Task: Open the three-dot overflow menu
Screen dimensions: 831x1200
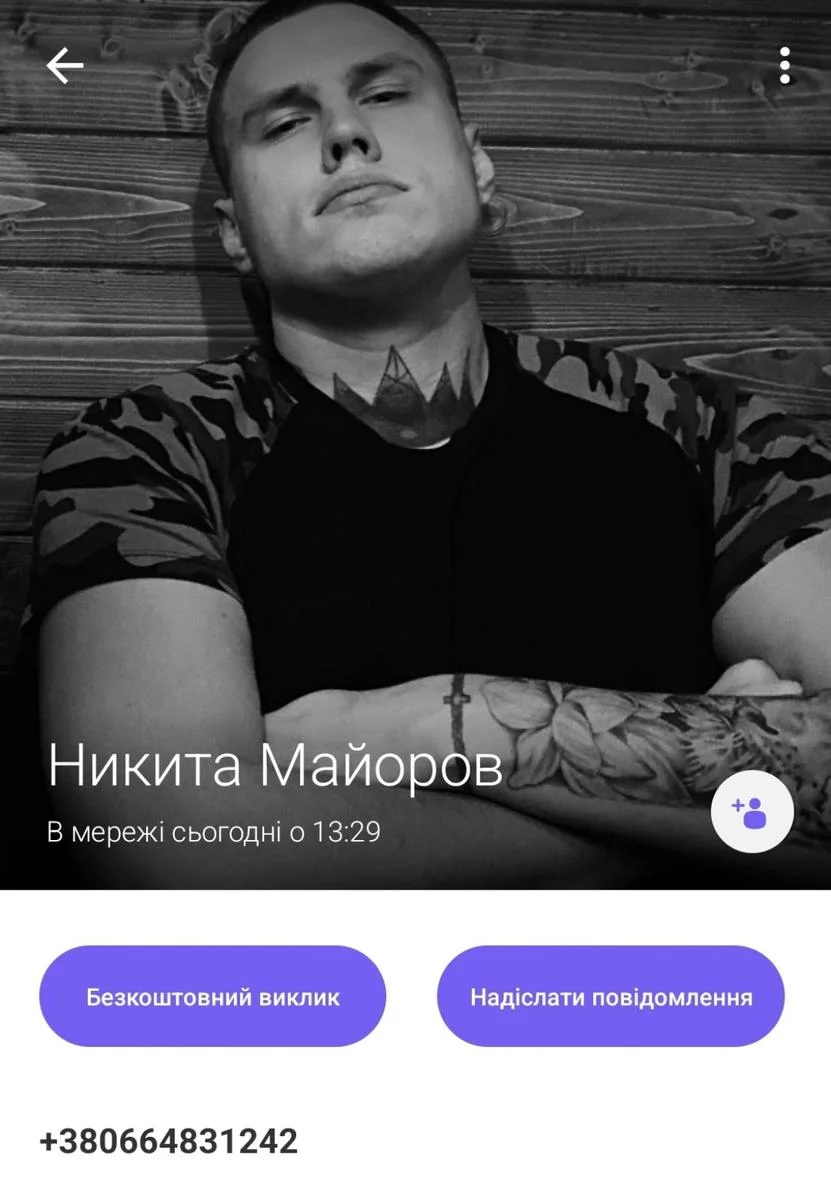Action: 785,65
